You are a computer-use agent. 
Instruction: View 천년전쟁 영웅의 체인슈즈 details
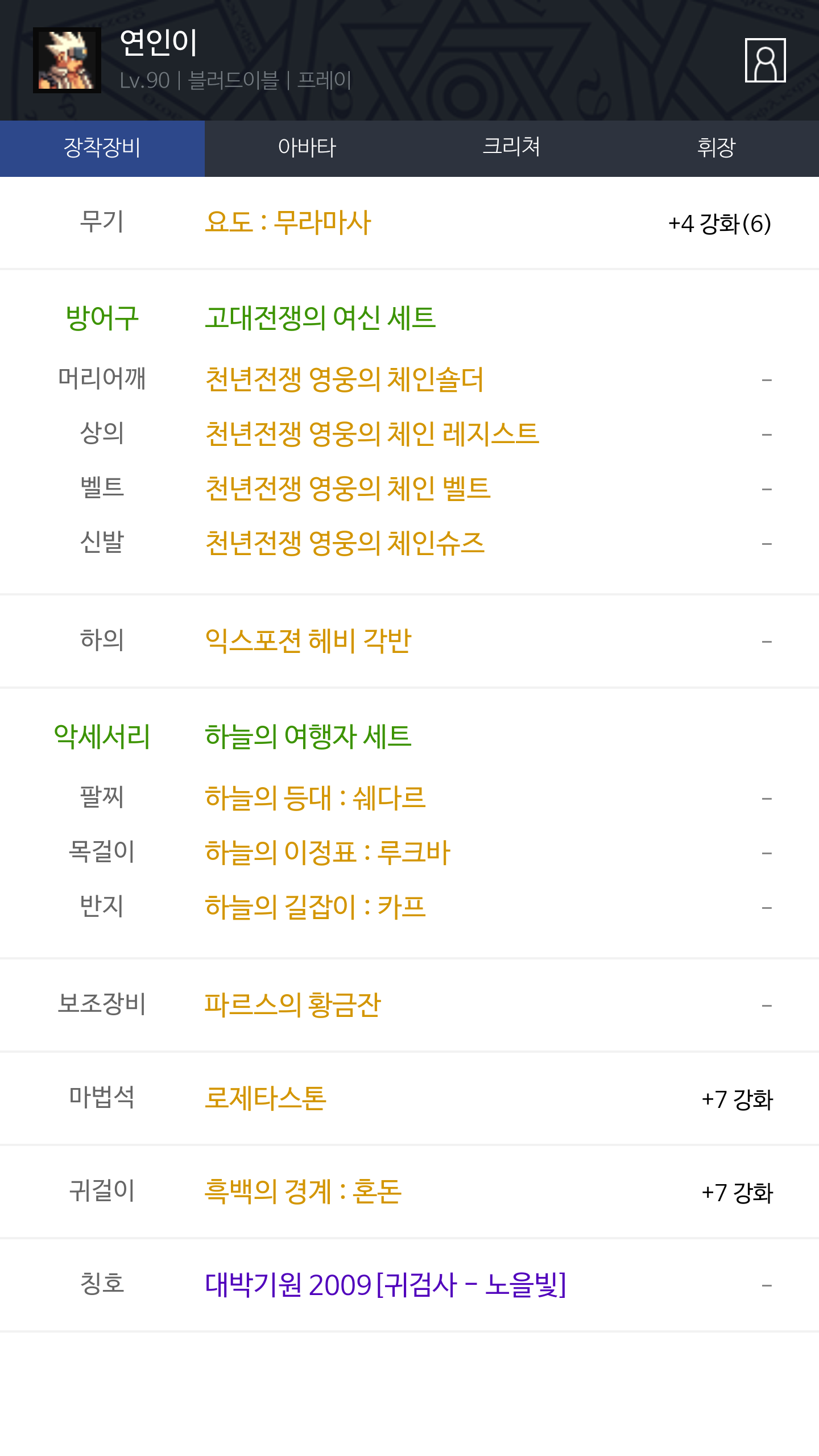345,543
